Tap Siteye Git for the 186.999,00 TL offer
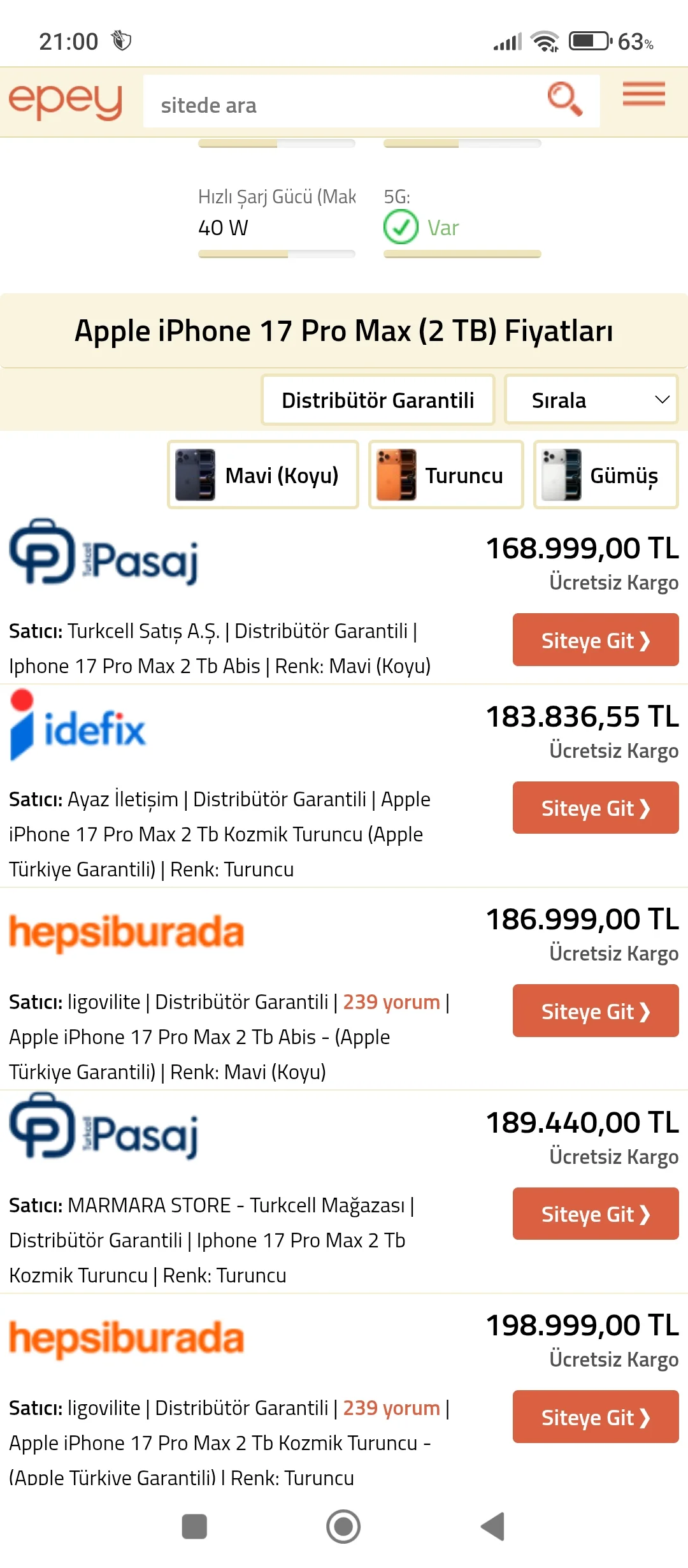The height and width of the screenshot is (1568, 688). pos(595,1011)
